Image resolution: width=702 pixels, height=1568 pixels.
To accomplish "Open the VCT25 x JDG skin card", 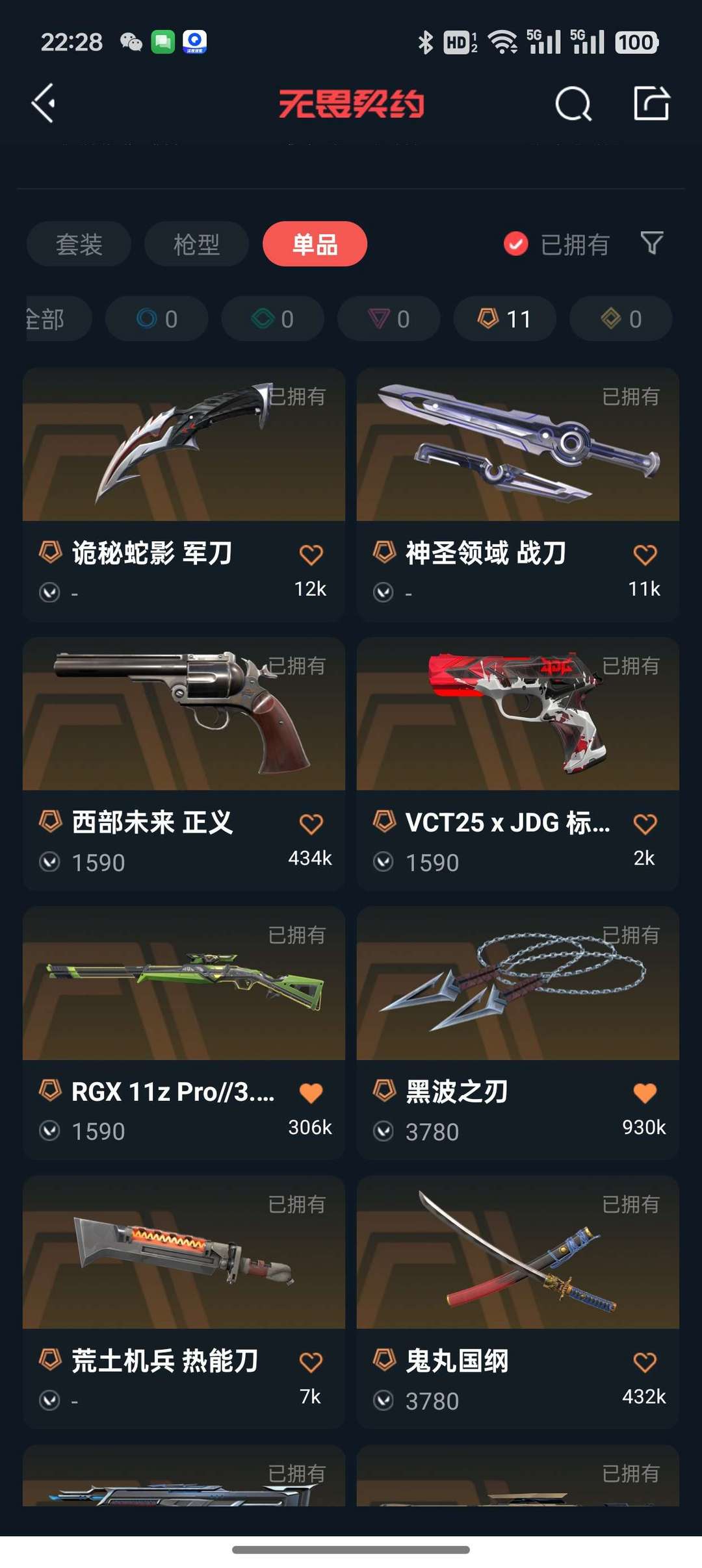I will point(518,764).
